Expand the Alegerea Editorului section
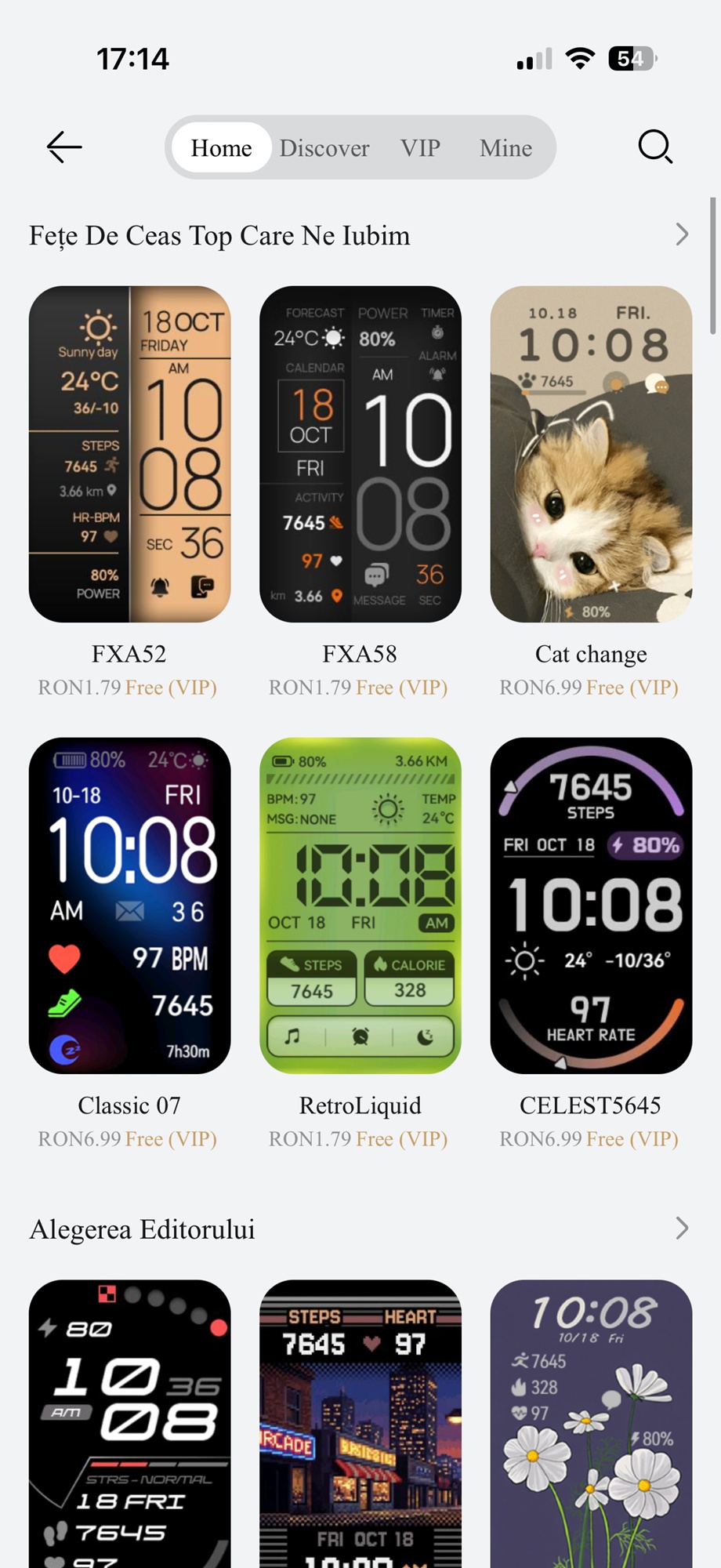 [x=682, y=1228]
